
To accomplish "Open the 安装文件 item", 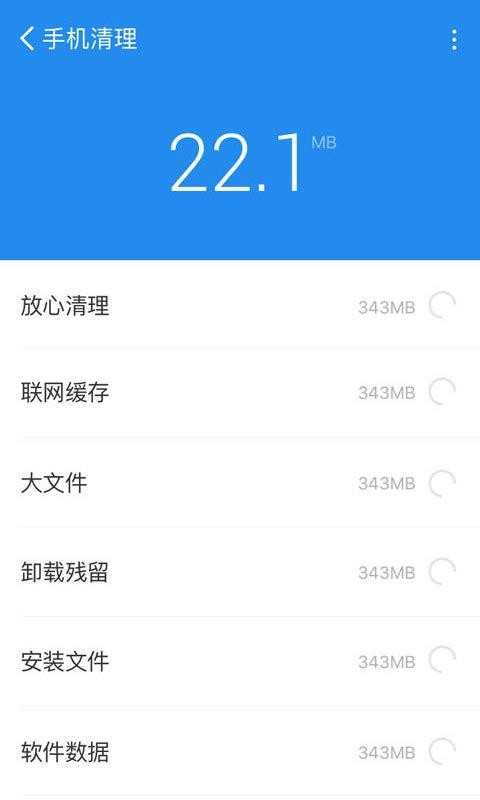I will click(x=240, y=661).
